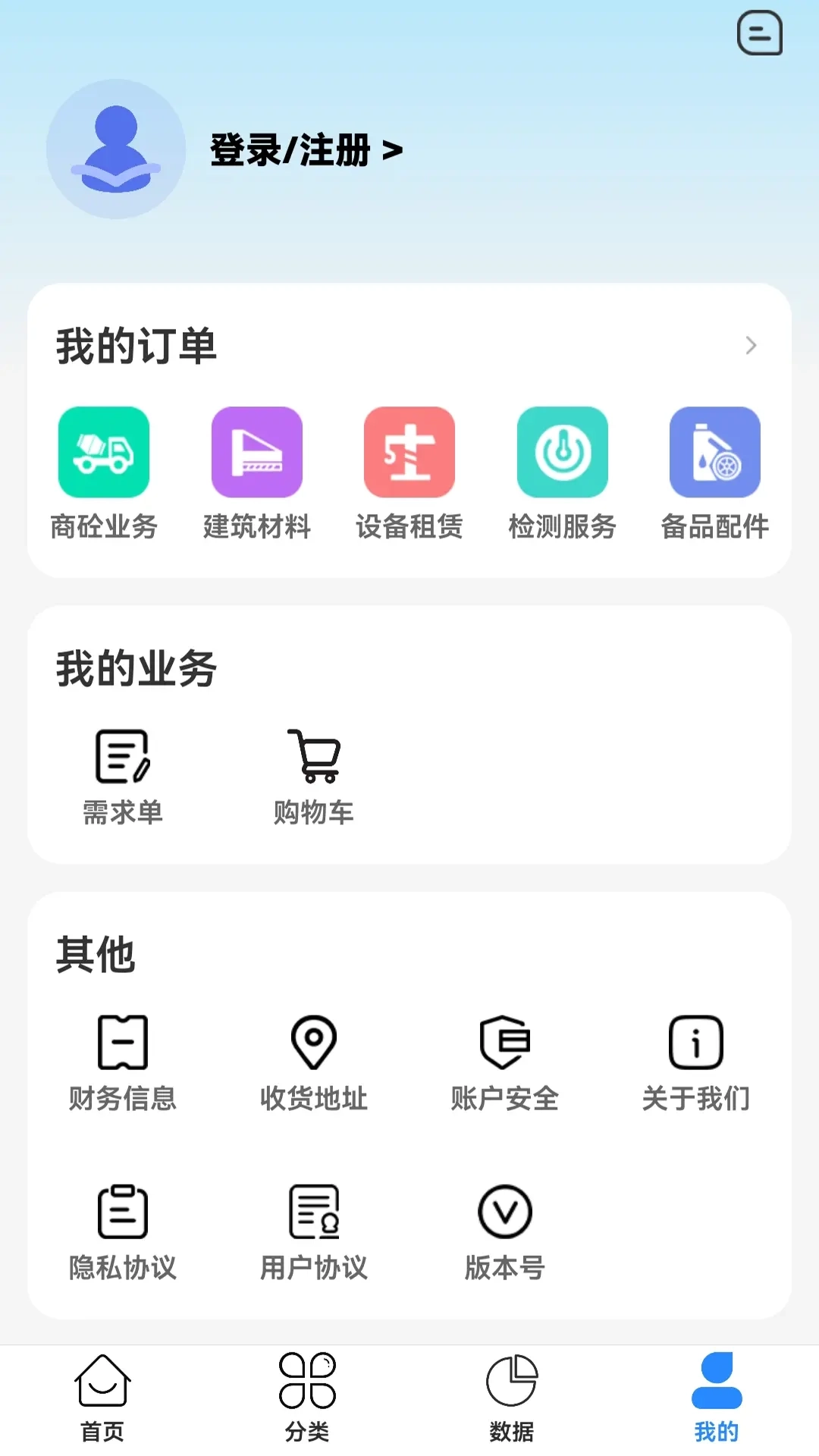Viewport: 819px width, 1456px height.
Task: Expand the 我的订单 section arrow
Action: pos(752,346)
